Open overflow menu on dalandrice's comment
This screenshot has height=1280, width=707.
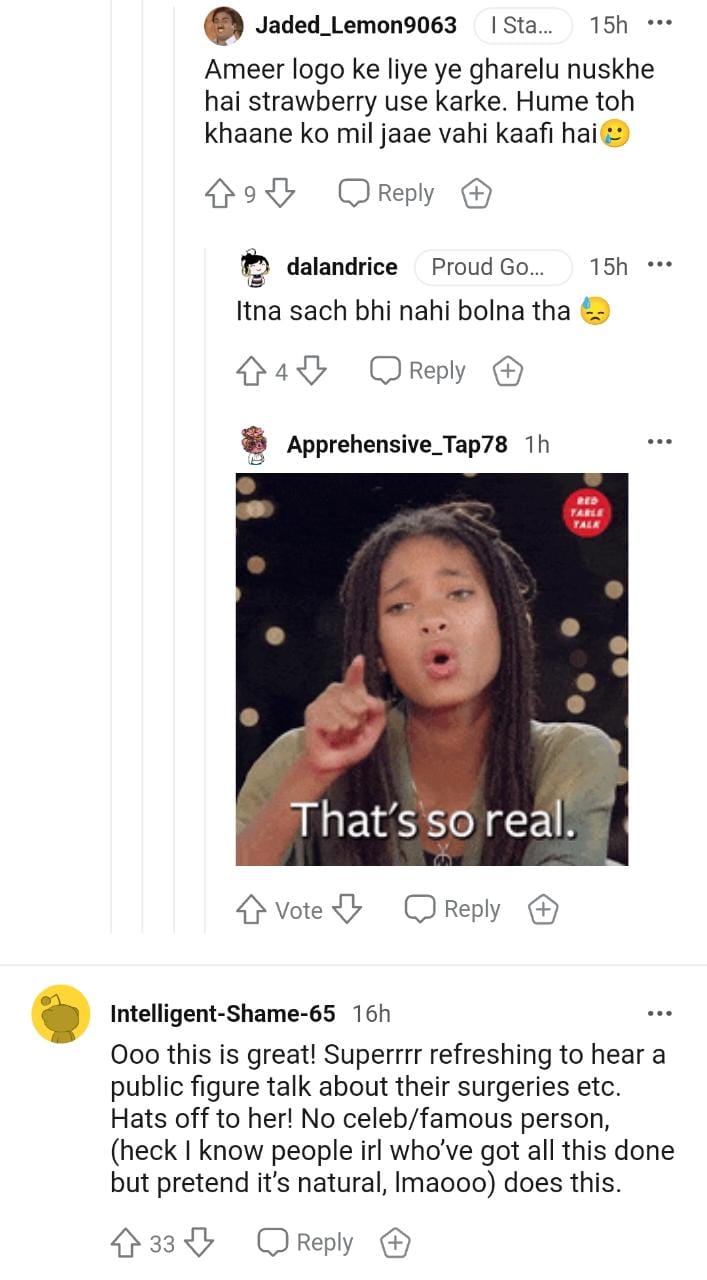click(659, 265)
